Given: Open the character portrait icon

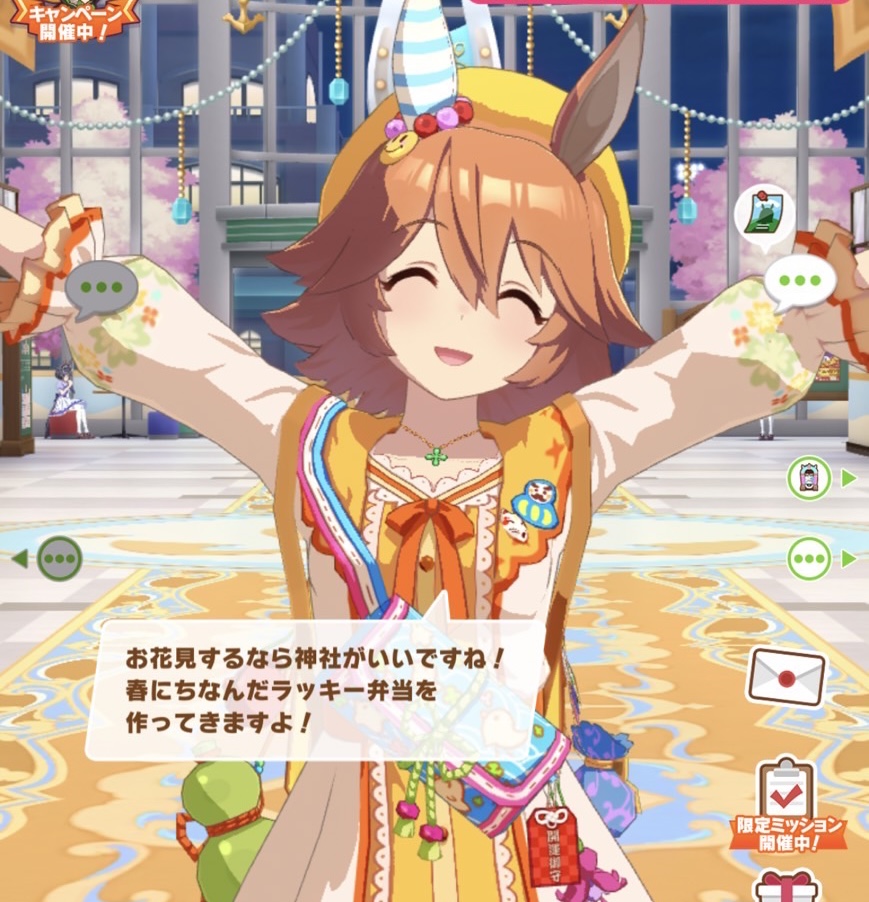Looking at the screenshot, I should pos(809,478).
